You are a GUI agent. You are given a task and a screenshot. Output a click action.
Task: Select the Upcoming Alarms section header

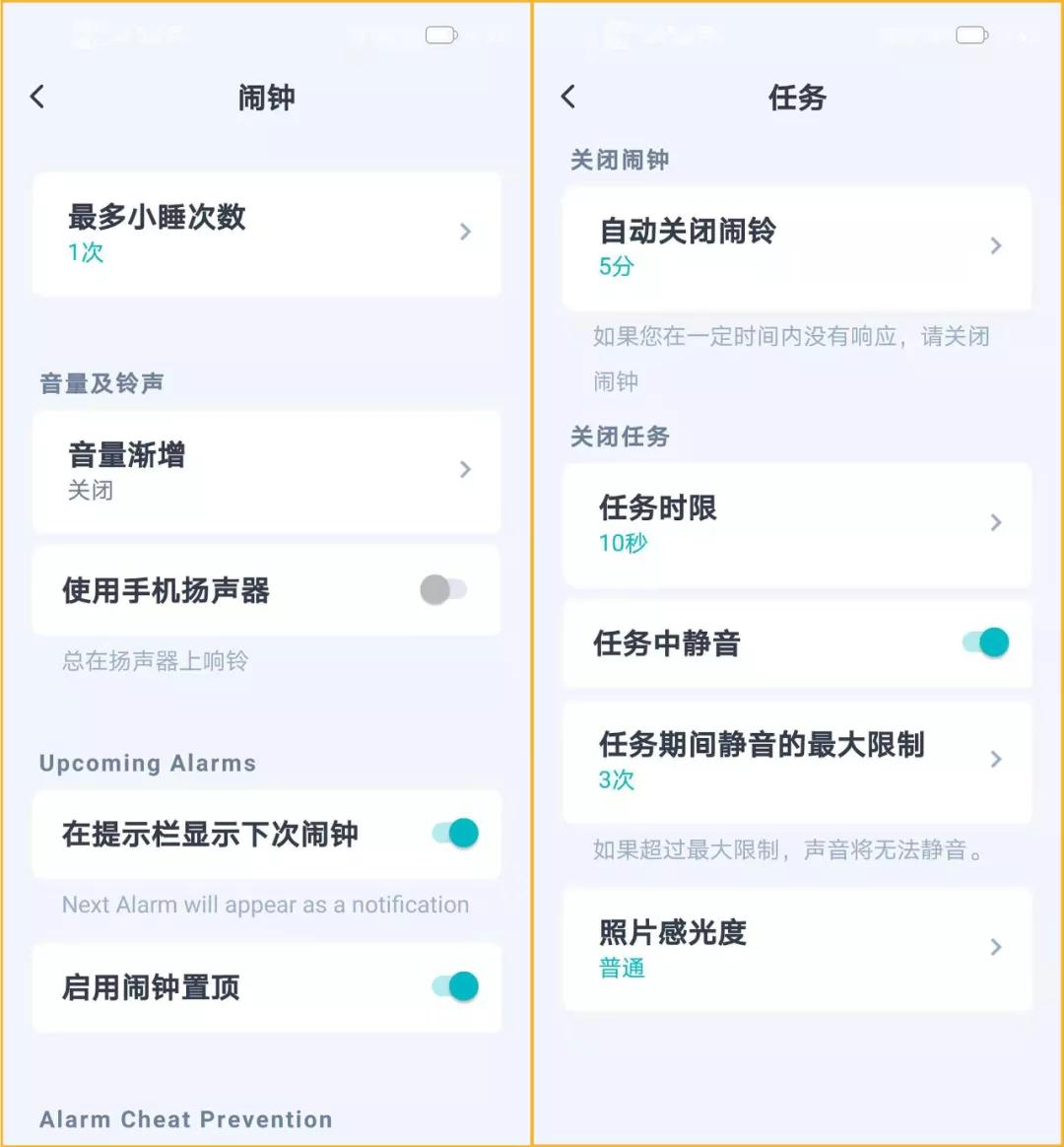pos(148,763)
